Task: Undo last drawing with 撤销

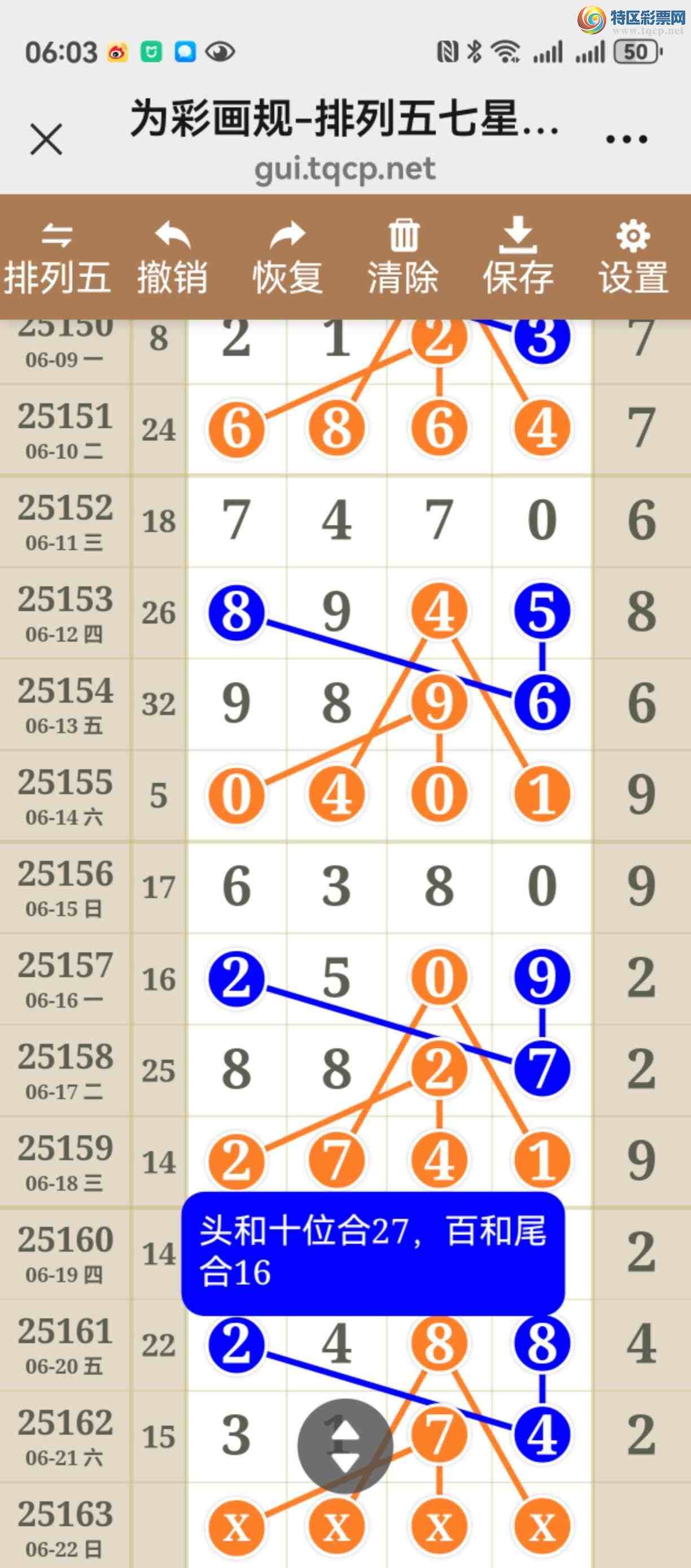Action: coord(173,259)
